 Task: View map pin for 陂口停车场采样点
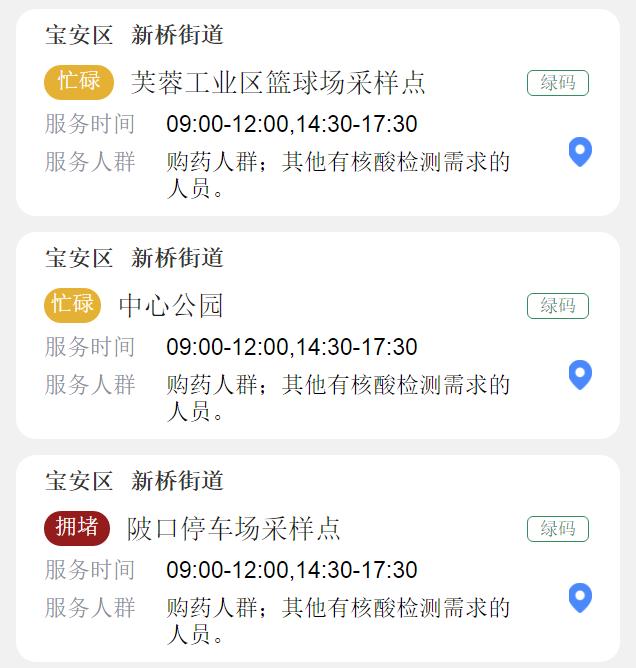[x=580, y=597]
